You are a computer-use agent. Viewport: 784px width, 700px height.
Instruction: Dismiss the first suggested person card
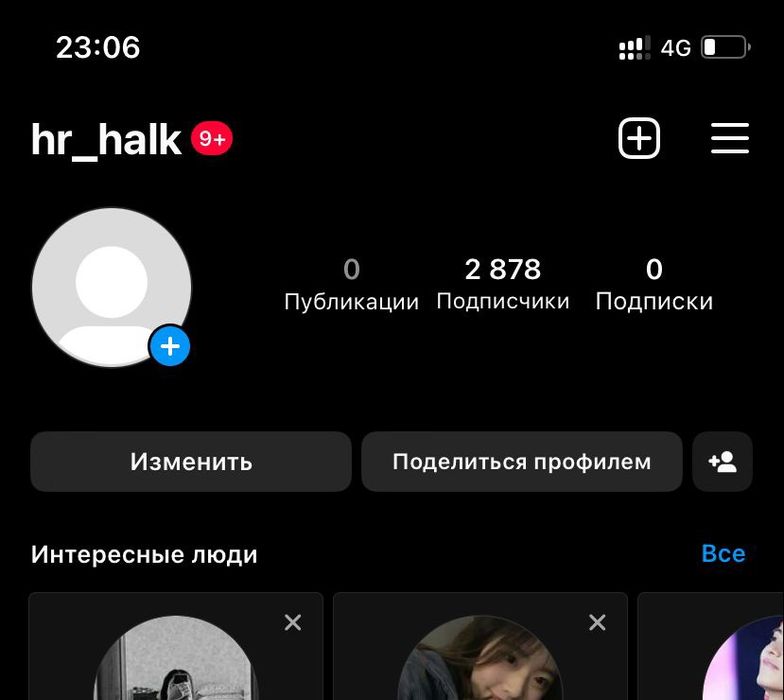[292, 623]
